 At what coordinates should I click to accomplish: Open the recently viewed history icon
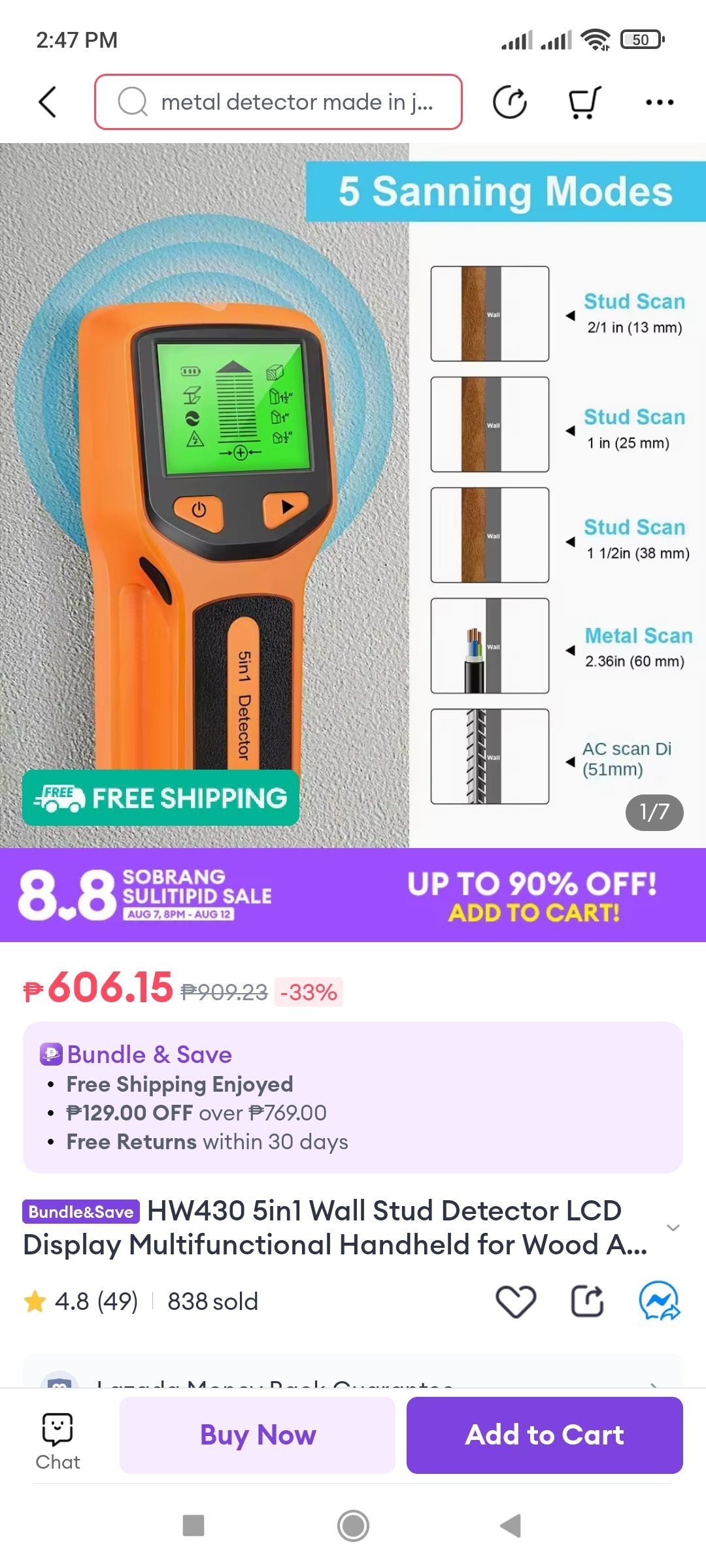[x=509, y=102]
